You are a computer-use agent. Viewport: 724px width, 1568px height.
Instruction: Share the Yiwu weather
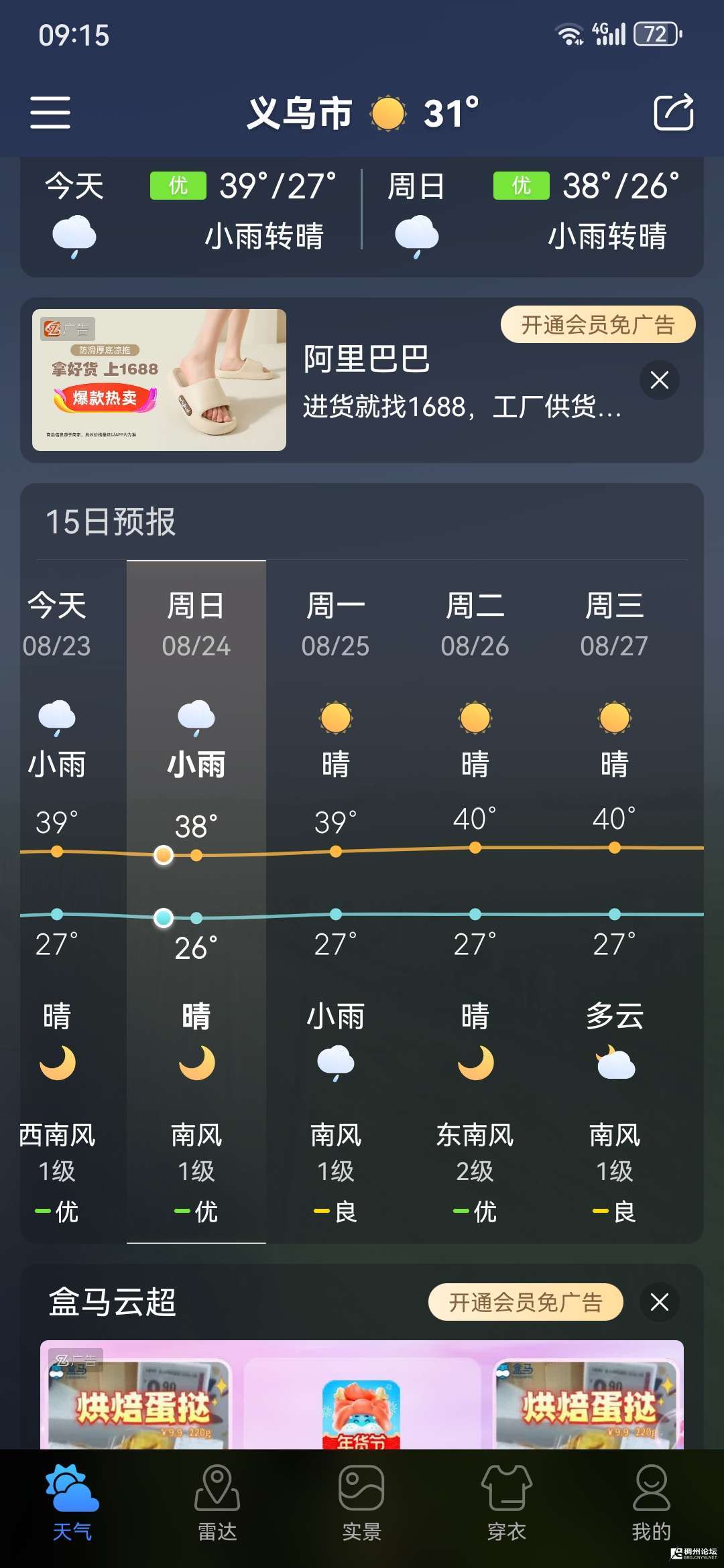(x=673, y=112)
